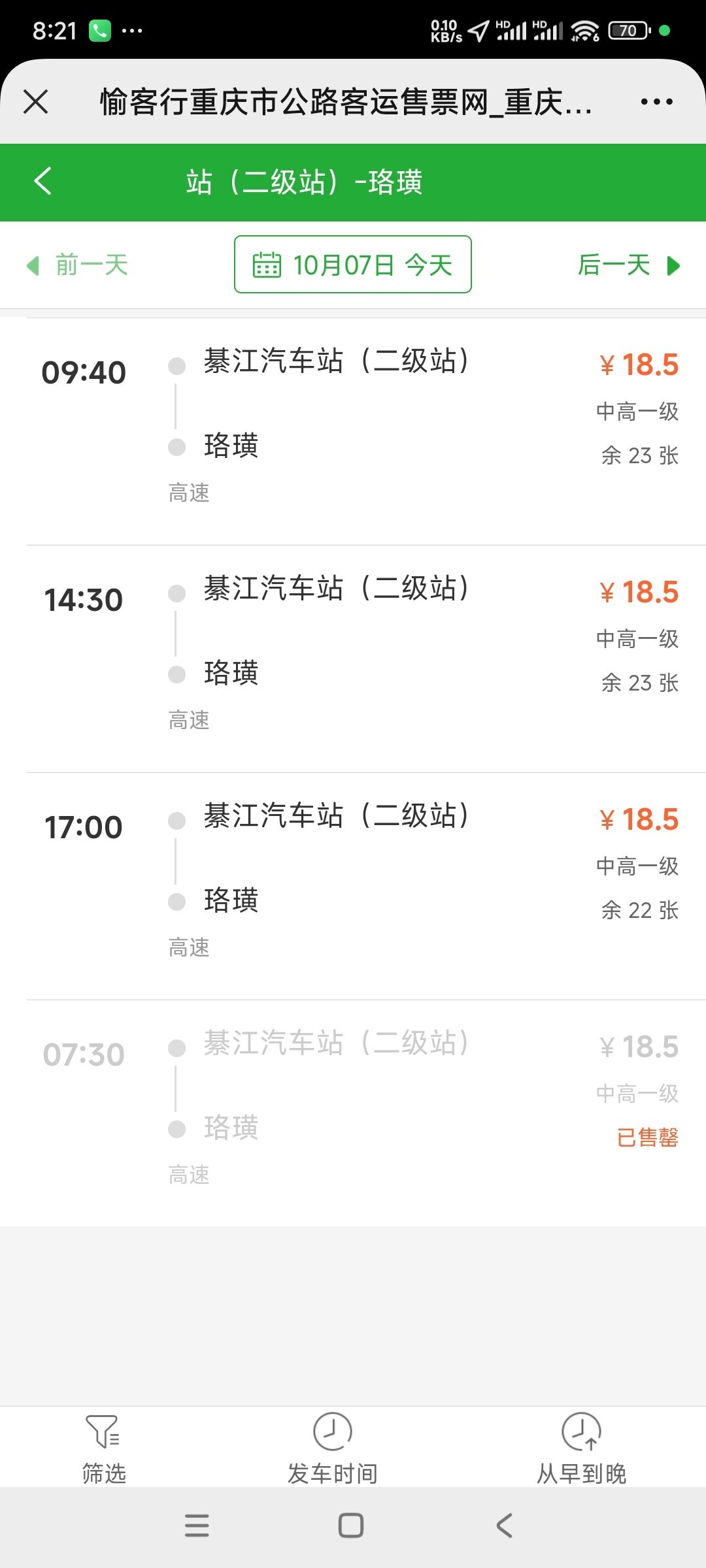Open the system recent apps menu
The image size is (706, 1568).
click(x=197, y=1526)
